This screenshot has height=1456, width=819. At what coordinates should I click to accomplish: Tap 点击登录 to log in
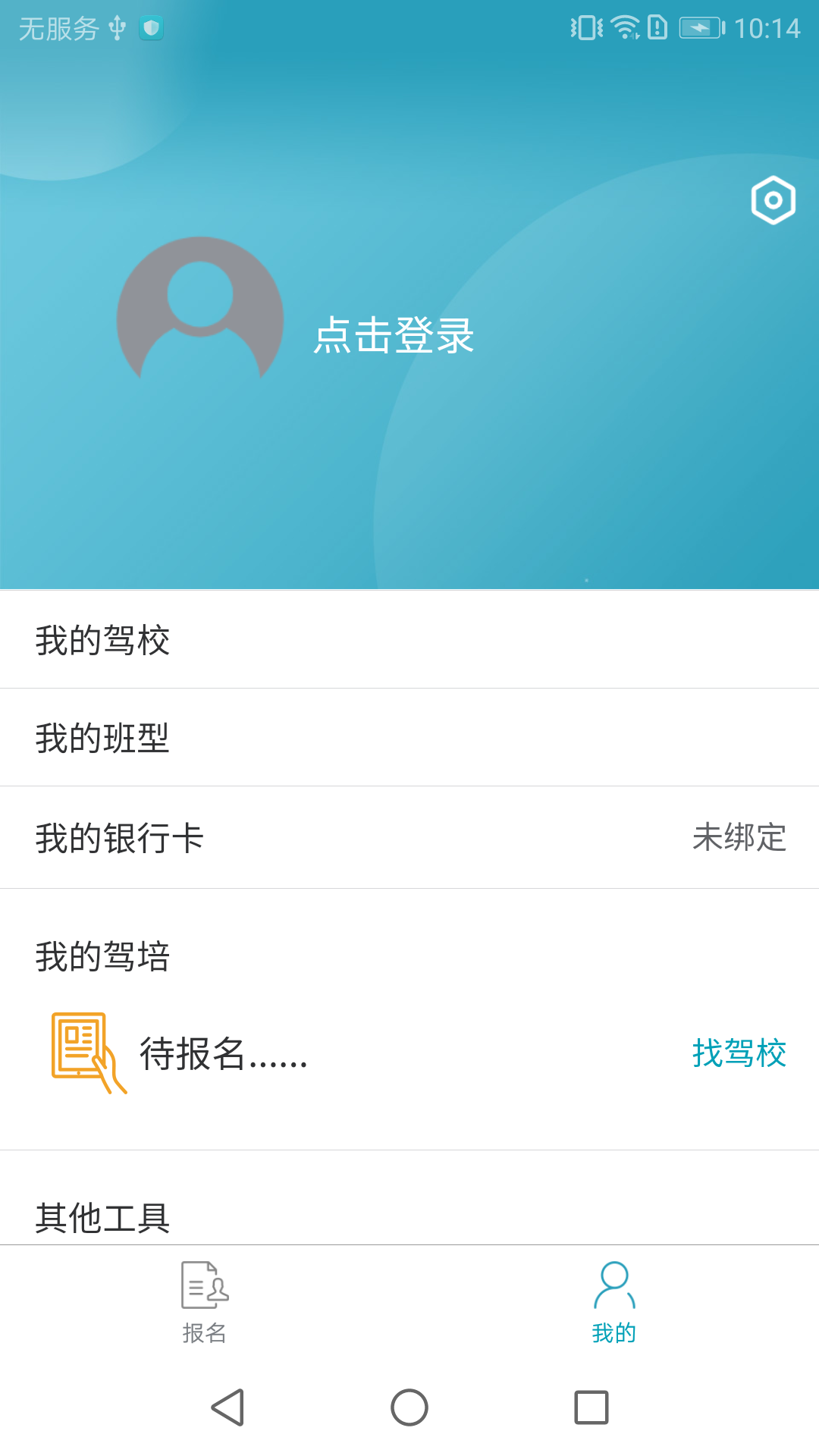pos(394,335)
